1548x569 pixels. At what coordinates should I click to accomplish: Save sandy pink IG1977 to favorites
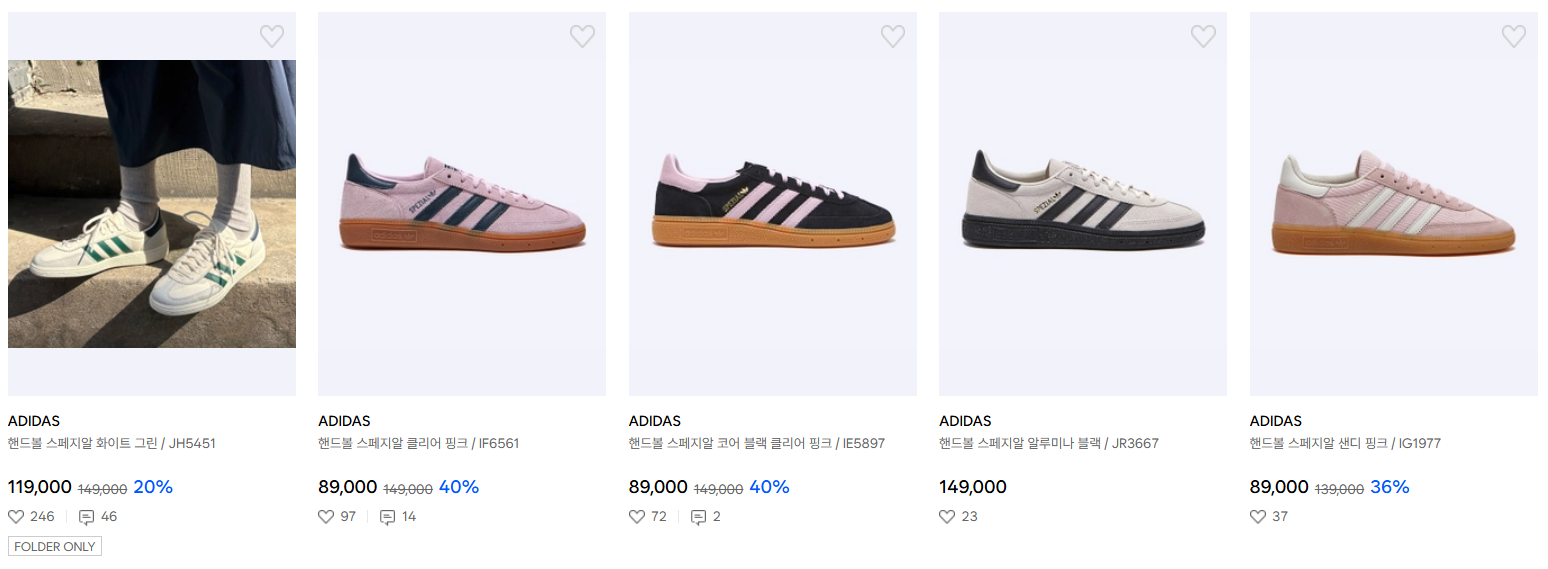(x=1514, y=37)
